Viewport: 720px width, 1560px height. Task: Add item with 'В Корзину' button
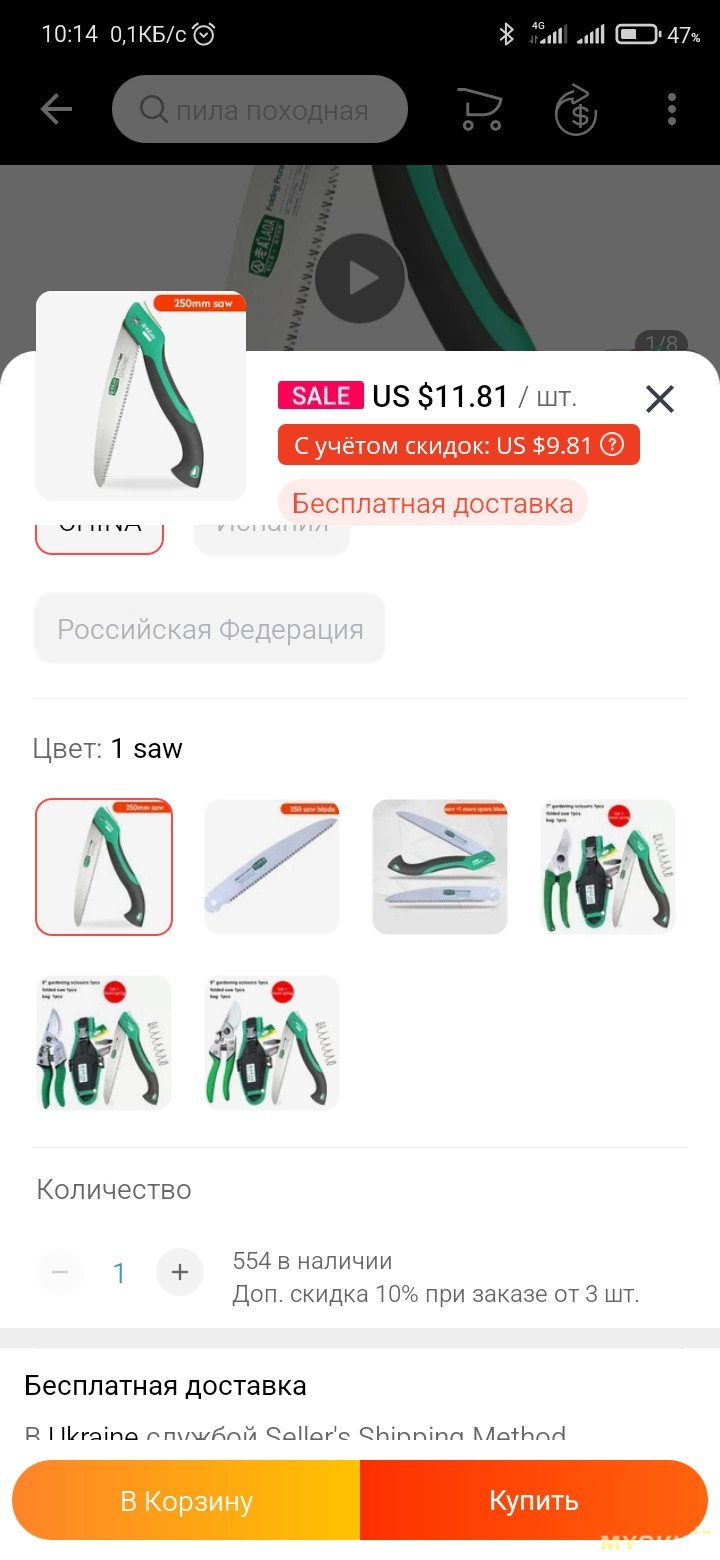click(x=186, y=1500)
